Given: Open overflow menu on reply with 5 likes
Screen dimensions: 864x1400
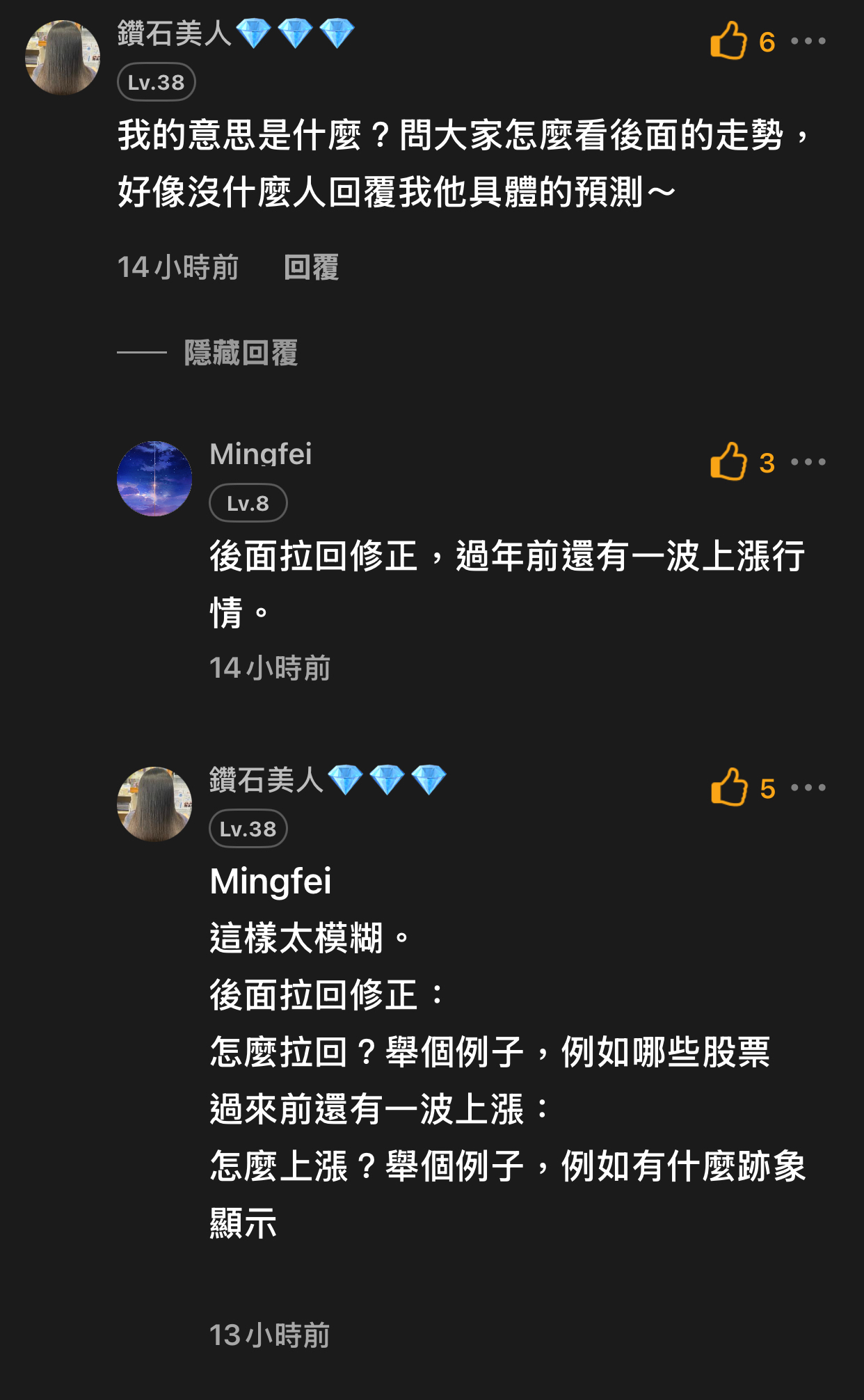Looking at the screenshot, I should tap(808, 788).
